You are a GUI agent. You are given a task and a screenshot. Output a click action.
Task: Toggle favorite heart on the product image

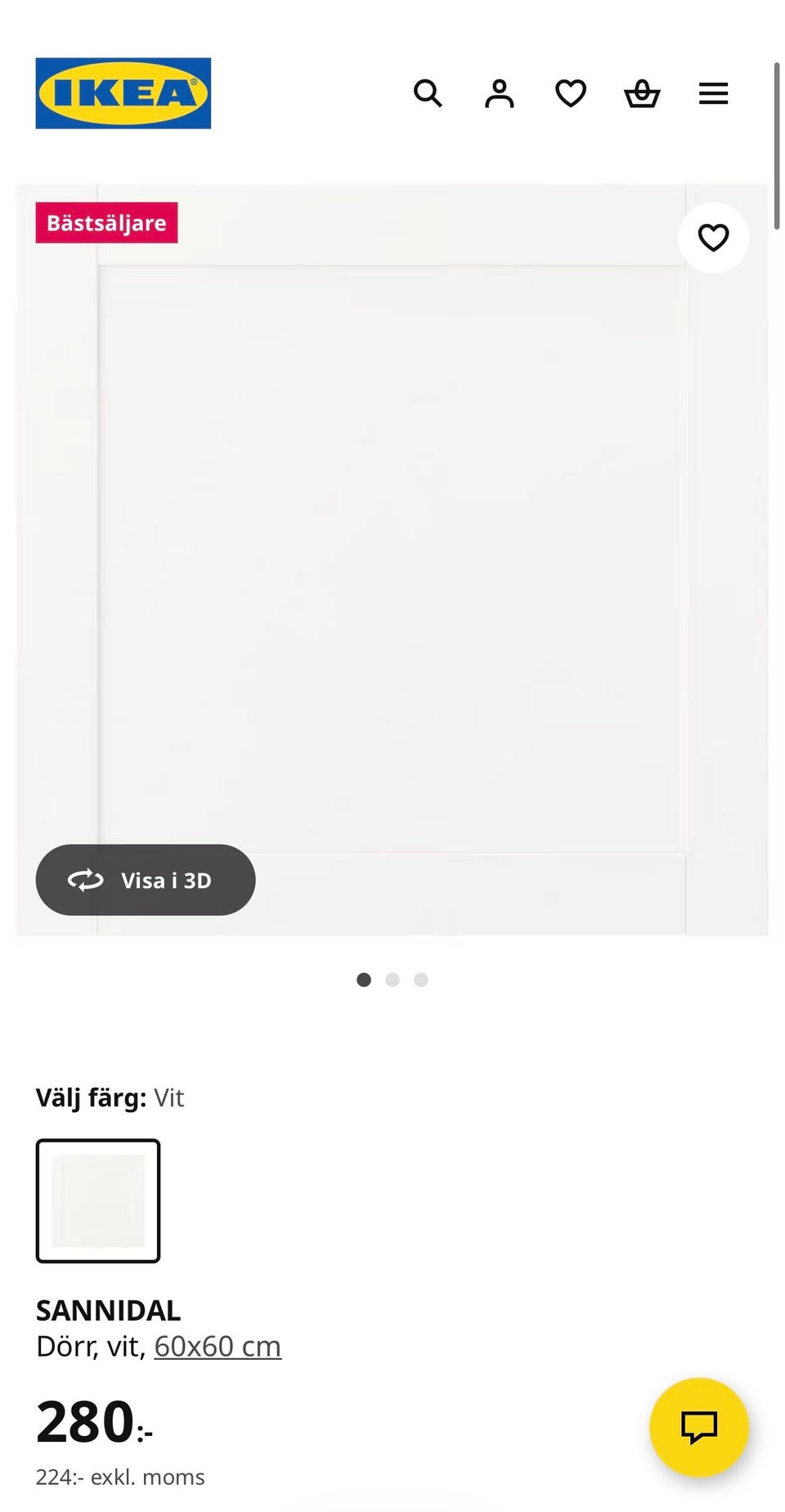click(713, 238)
